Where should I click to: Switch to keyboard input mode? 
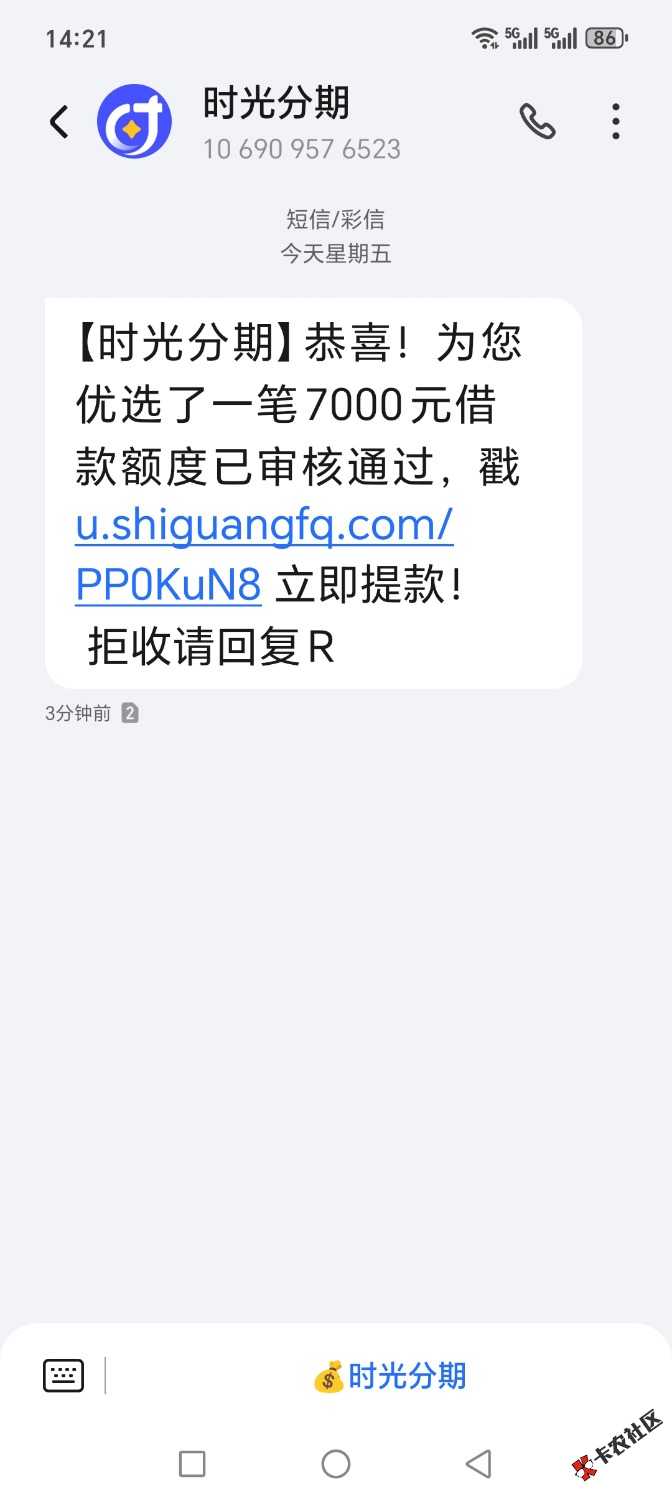point(64,1376)
